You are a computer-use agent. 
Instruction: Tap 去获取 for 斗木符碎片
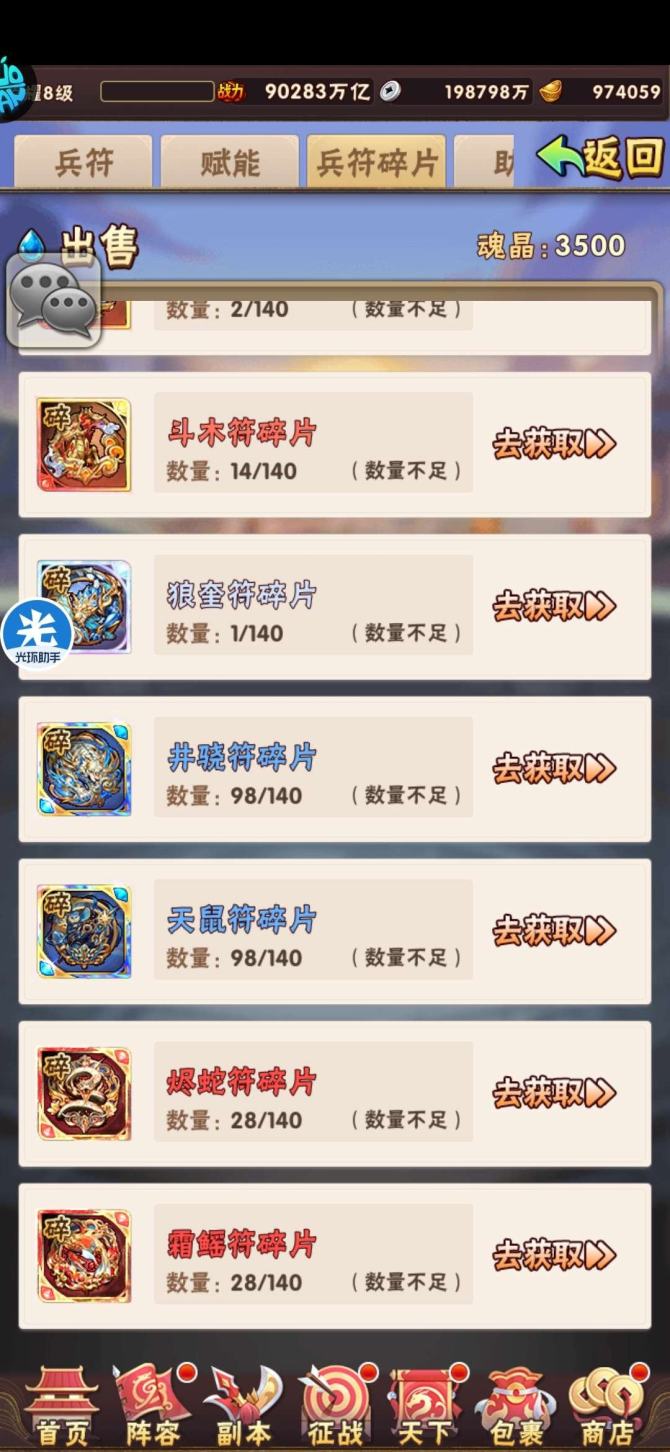[553, 445]
